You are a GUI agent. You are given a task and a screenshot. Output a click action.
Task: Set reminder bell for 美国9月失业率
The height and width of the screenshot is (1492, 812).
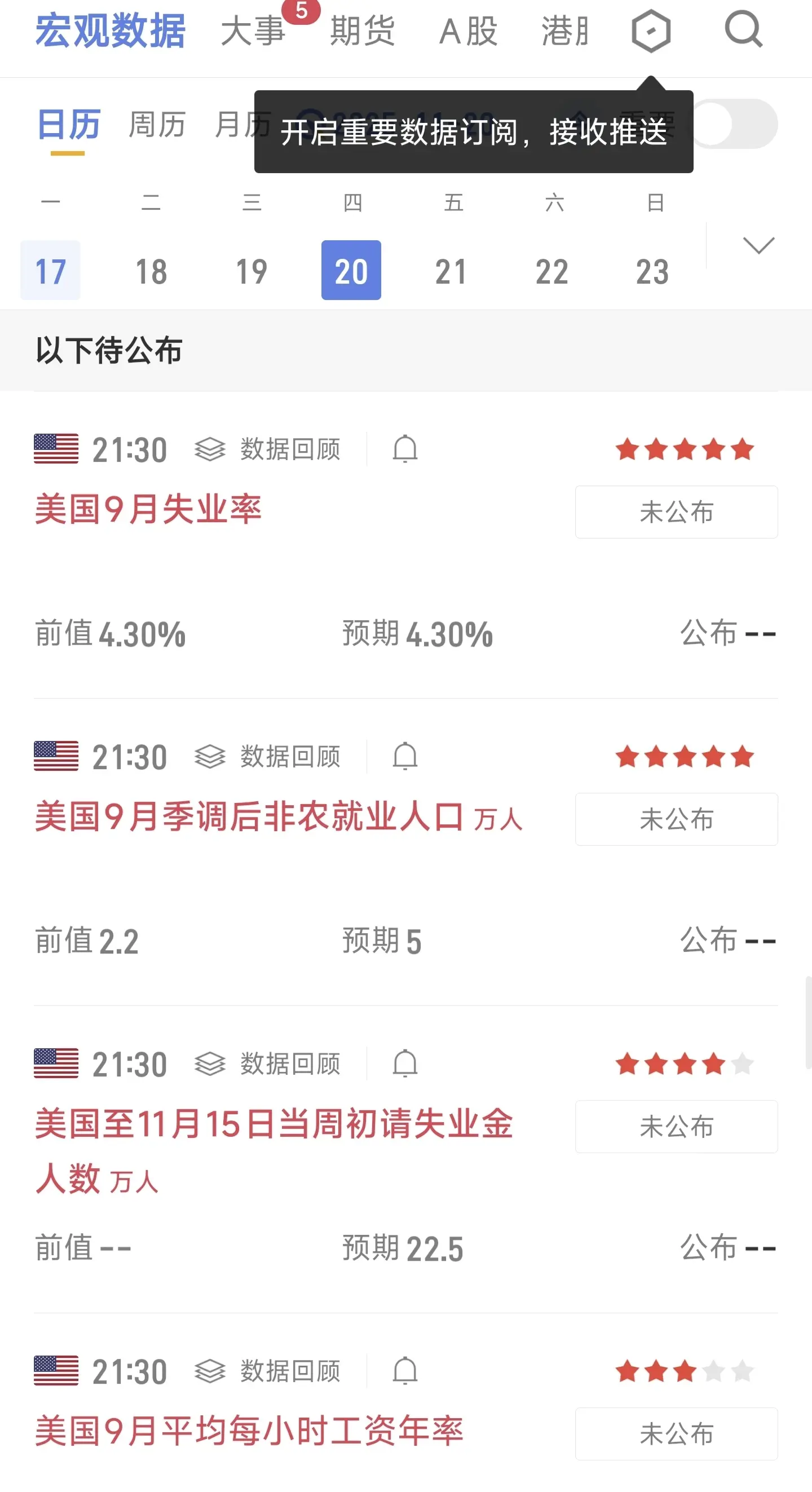click(405, 449)
